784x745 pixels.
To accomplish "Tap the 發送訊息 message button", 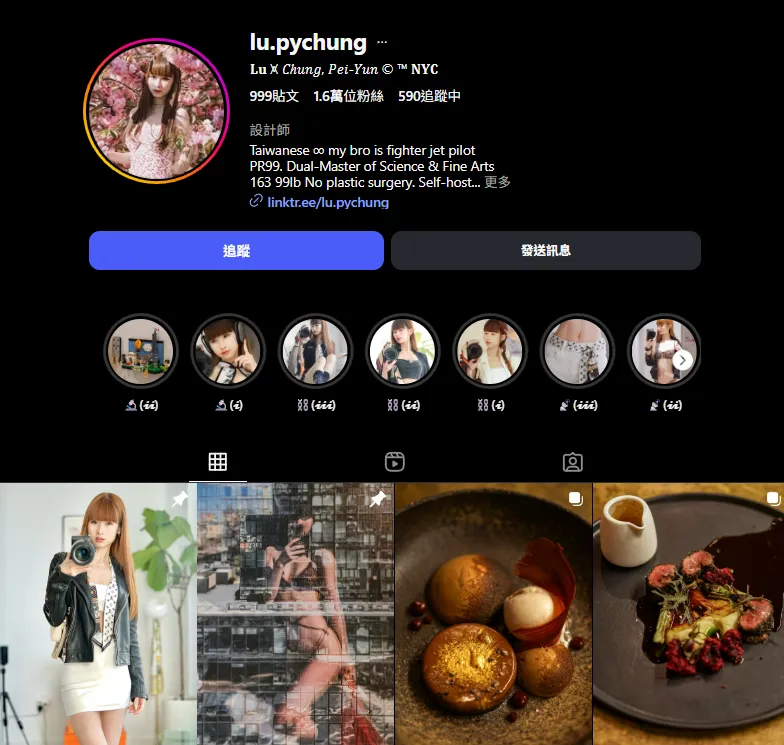I will [545, 251].
